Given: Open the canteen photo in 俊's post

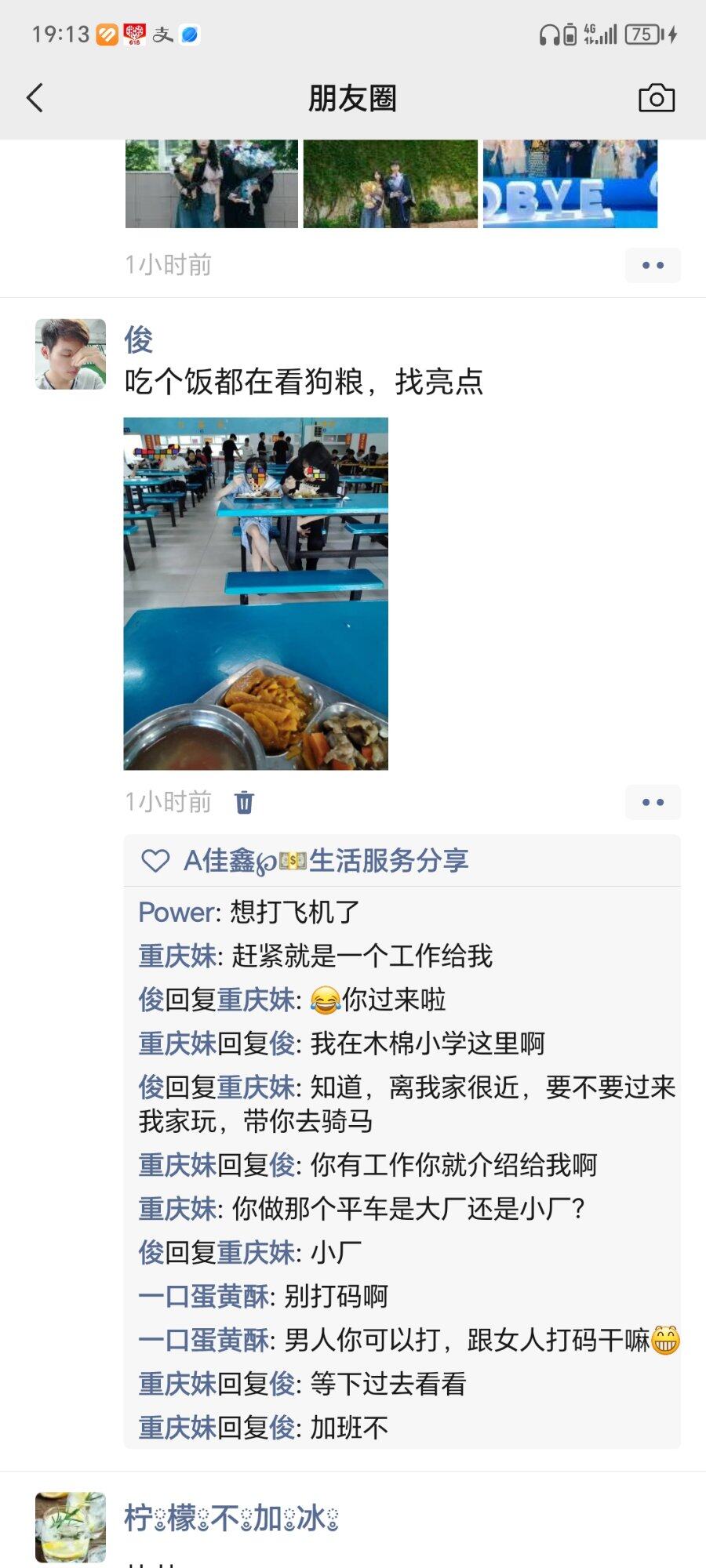Looking at the screenshot, I should pos(256,593).
